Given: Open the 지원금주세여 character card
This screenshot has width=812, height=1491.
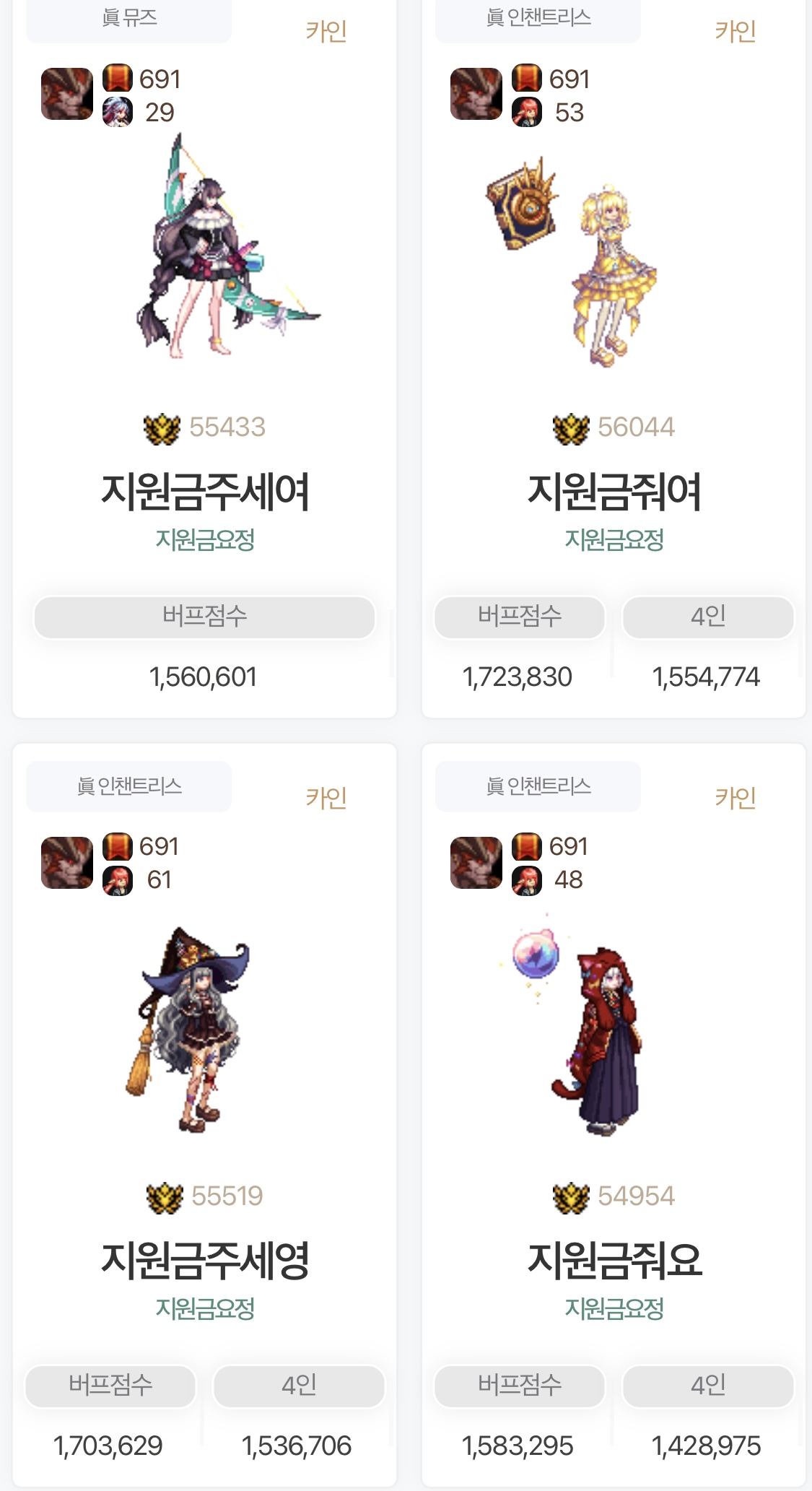Looking at the screenshot, I should pos(204,492).
